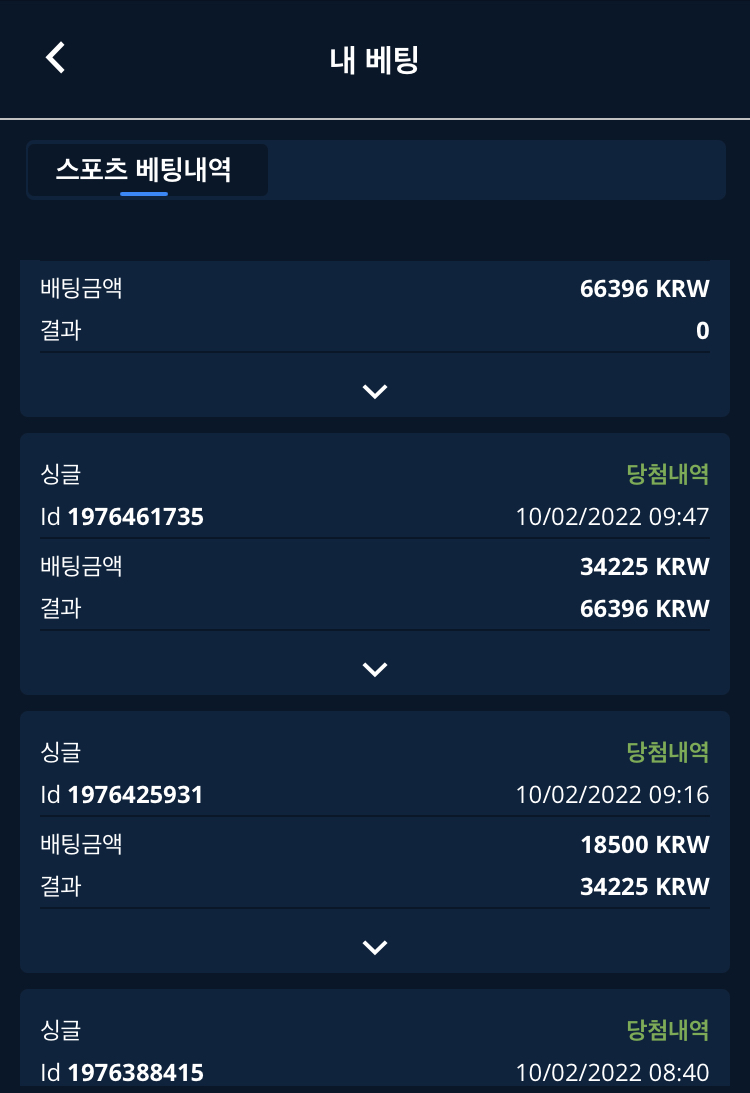Go back from 내 베팅 screen
The image size is (750, 1093).
tap(56, 58)
